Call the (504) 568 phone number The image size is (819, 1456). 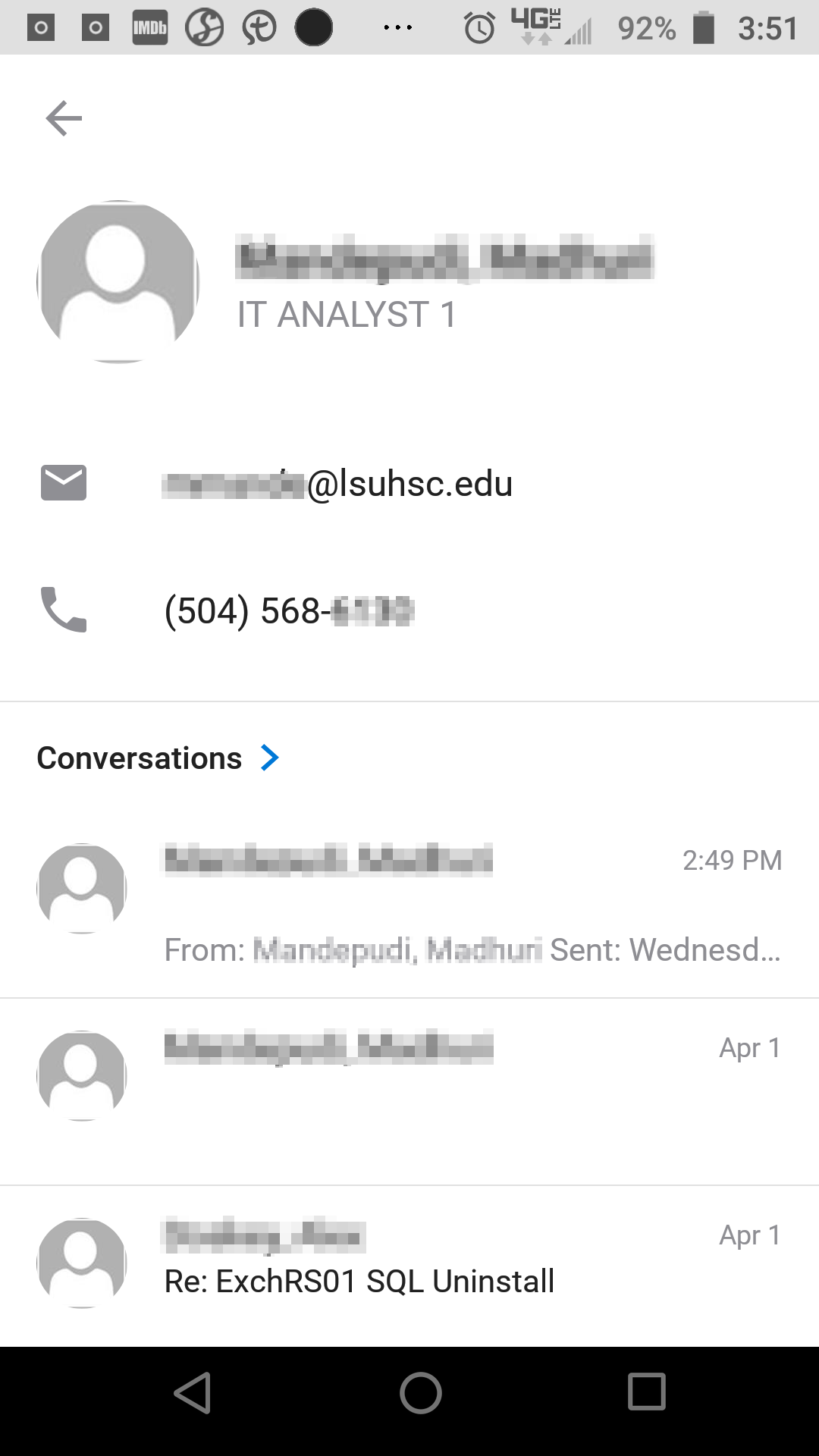tap(289, 611)
